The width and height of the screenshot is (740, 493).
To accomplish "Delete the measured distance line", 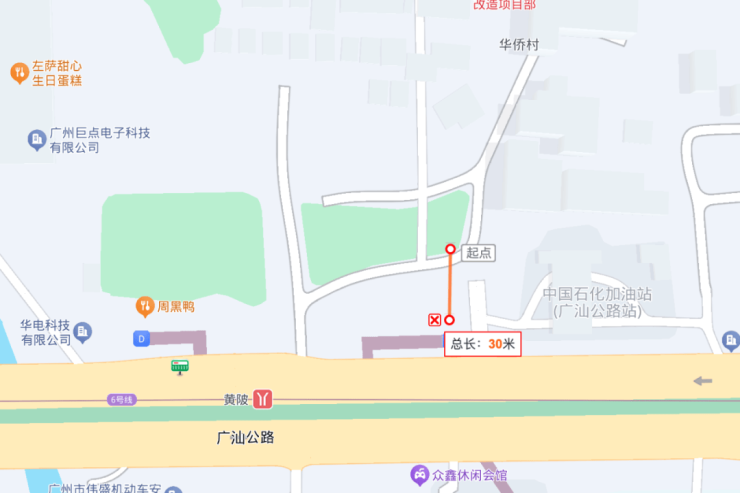I will pyautogui.click(x=434, y=320).
